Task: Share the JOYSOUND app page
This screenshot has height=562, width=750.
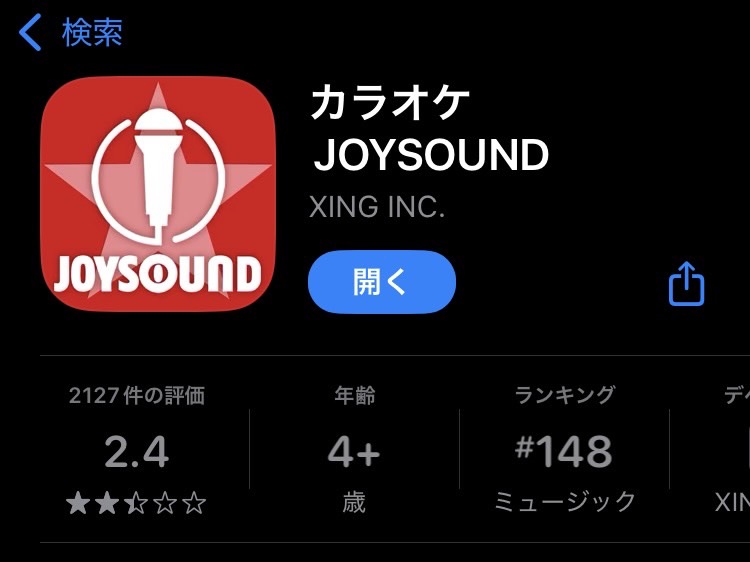Action: [x=686, y=284]
